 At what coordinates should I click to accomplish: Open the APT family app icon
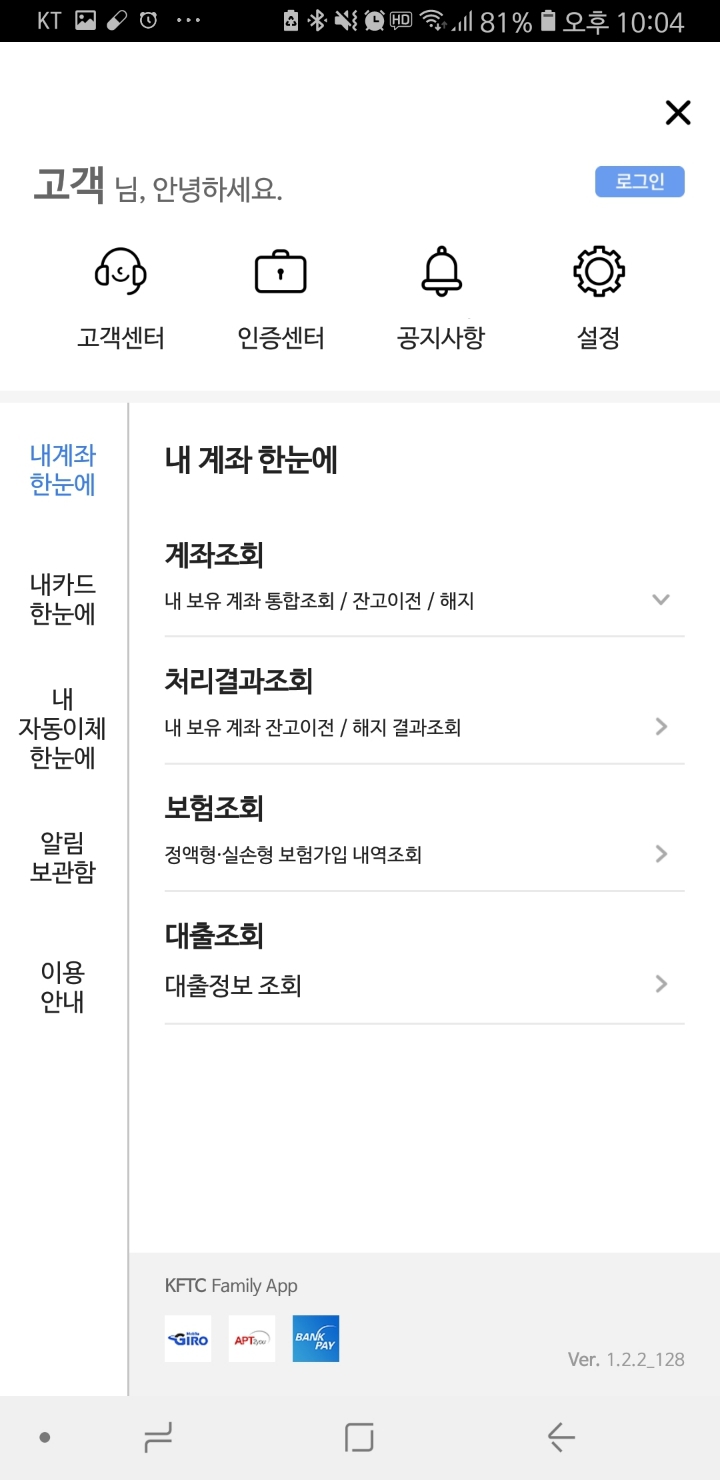(x=252, y=1338)
